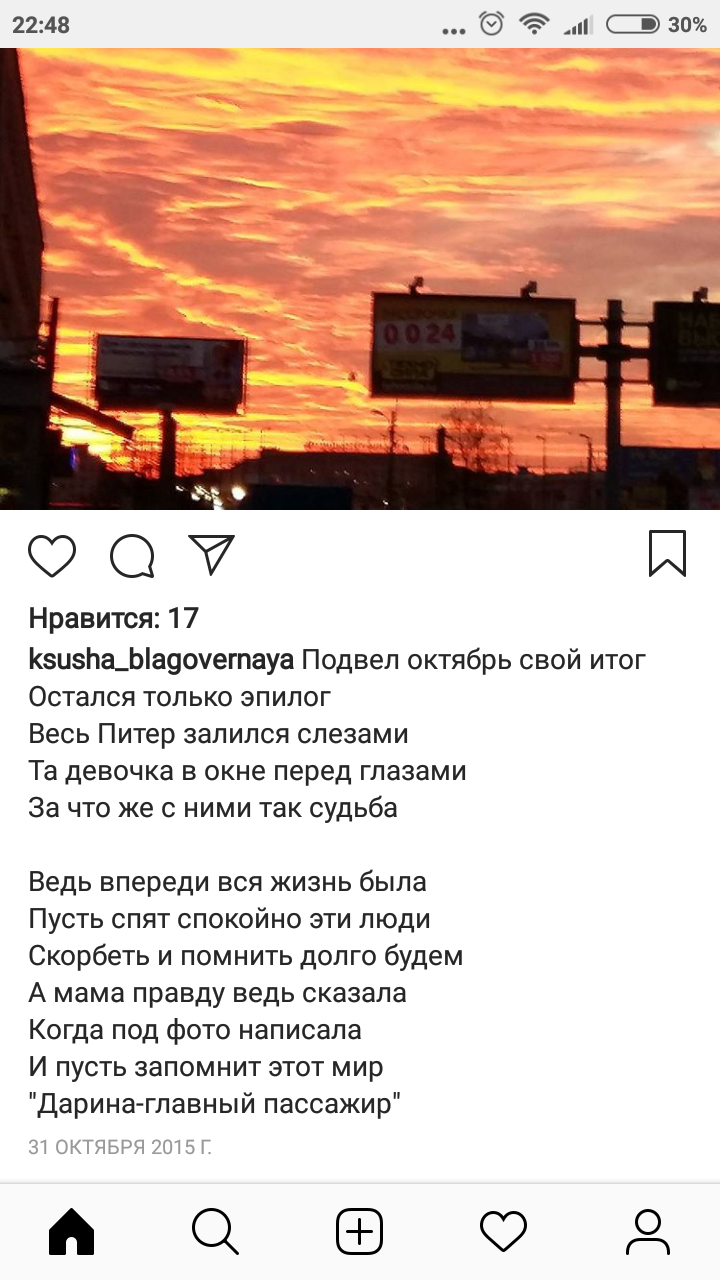The height and width of the screenshot is (1280, 720).
Task: Open comments on this post
Action: point(132,556)
